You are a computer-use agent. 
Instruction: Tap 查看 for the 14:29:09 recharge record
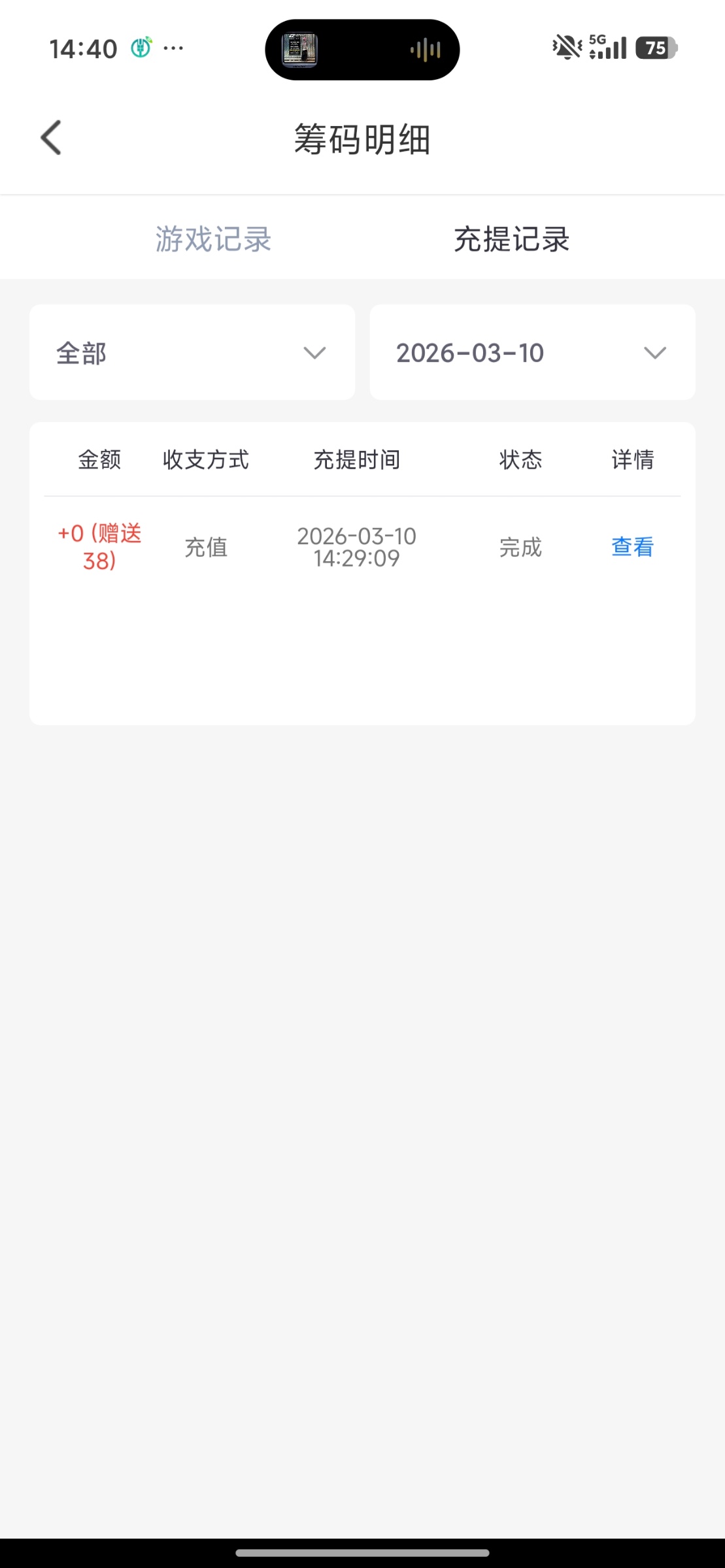coord(632,547)
